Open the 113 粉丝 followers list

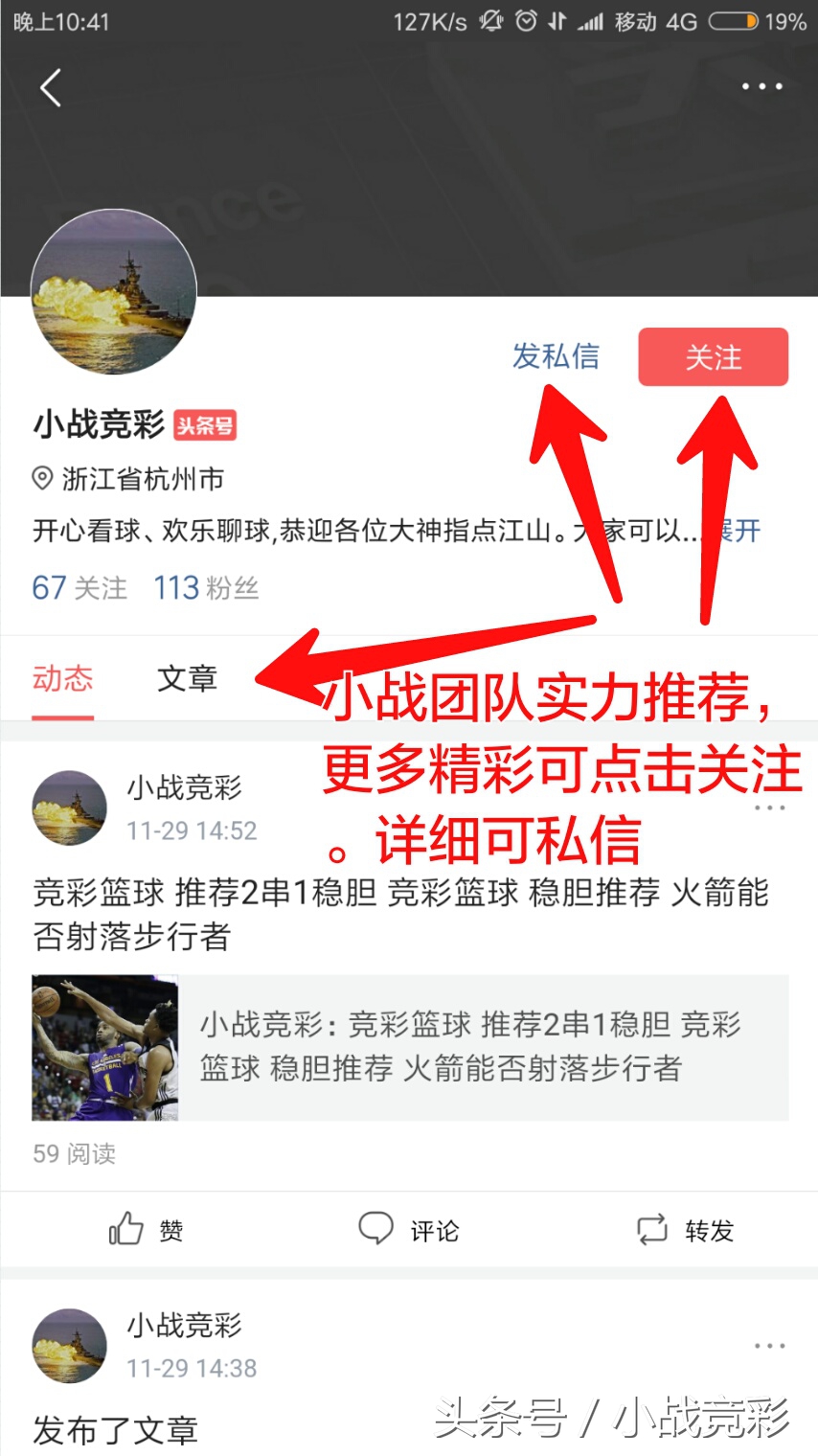coord(206,587)
